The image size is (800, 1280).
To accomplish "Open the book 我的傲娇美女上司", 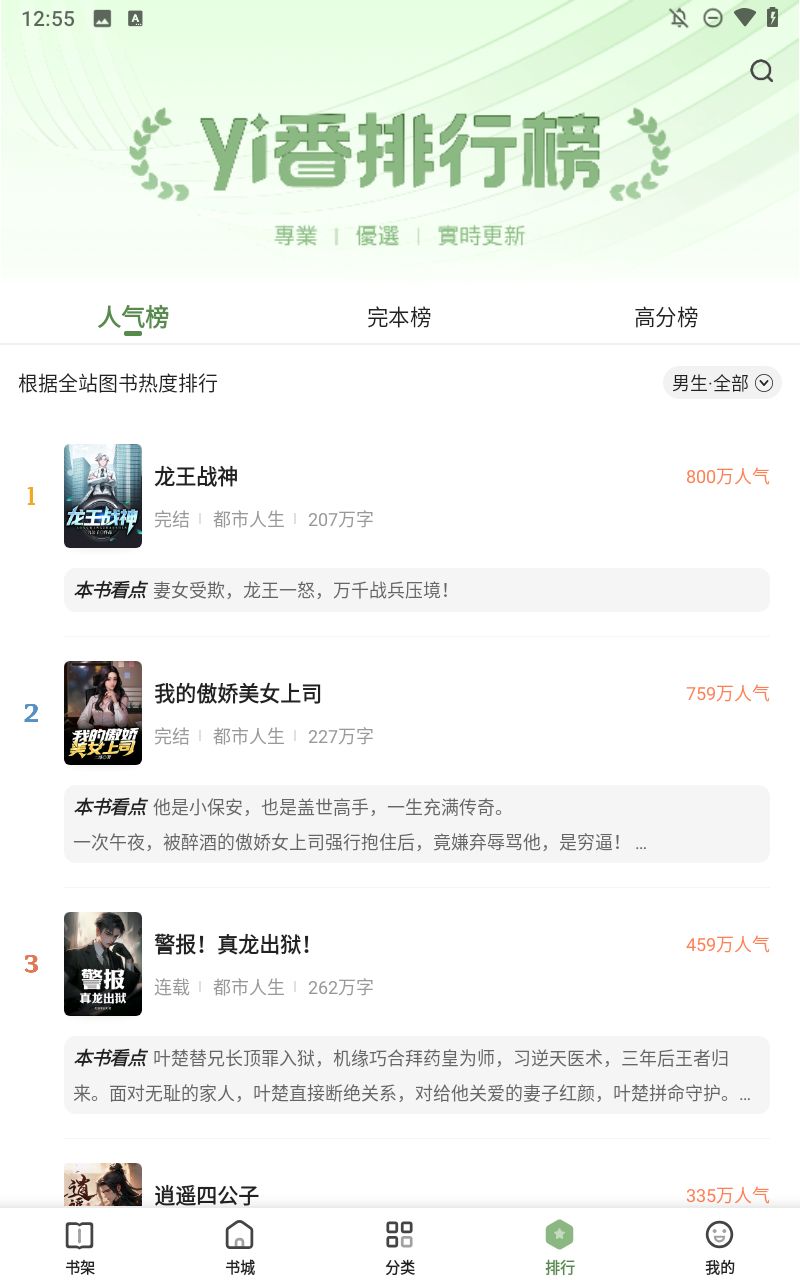I will click(x=238, y=694).
